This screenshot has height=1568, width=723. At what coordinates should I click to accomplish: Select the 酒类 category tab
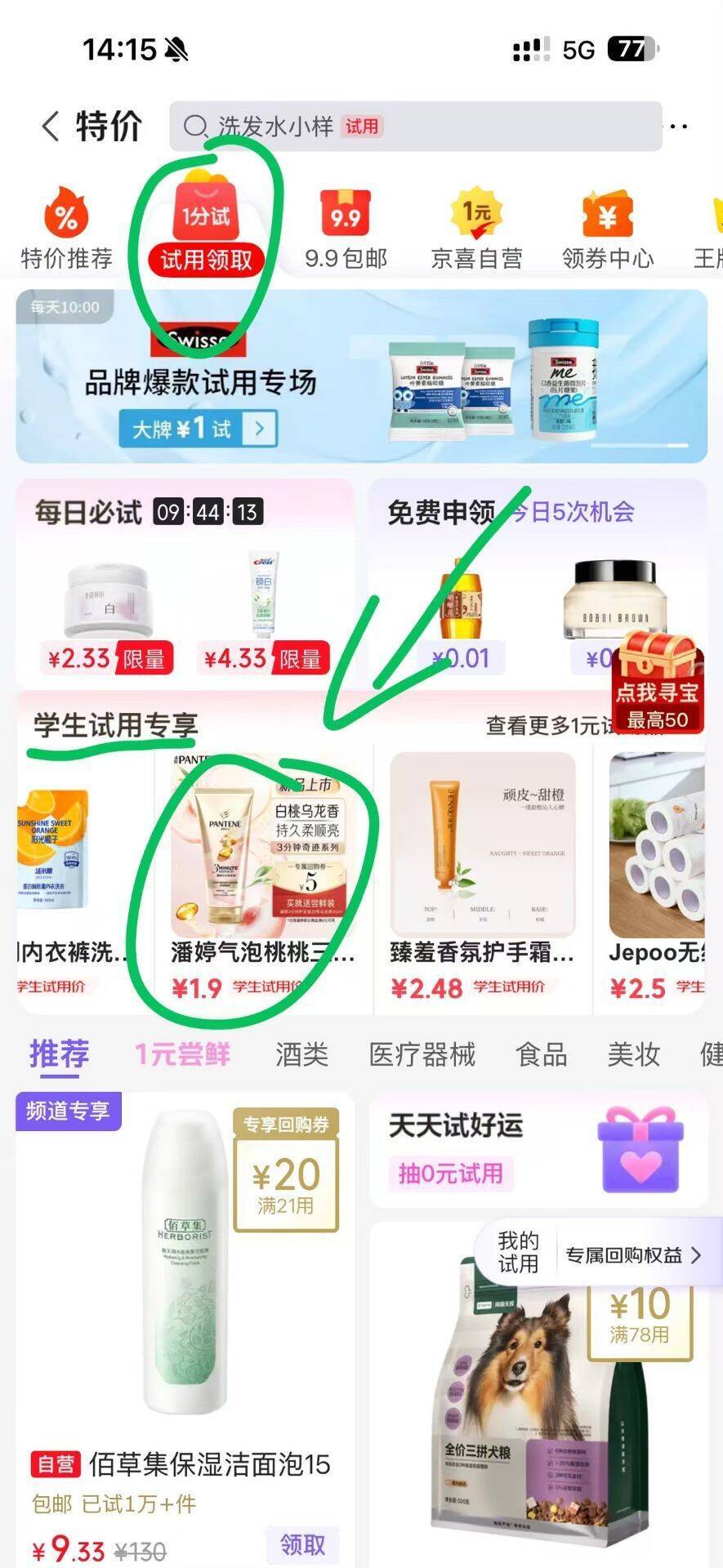tap(301, 1054)
